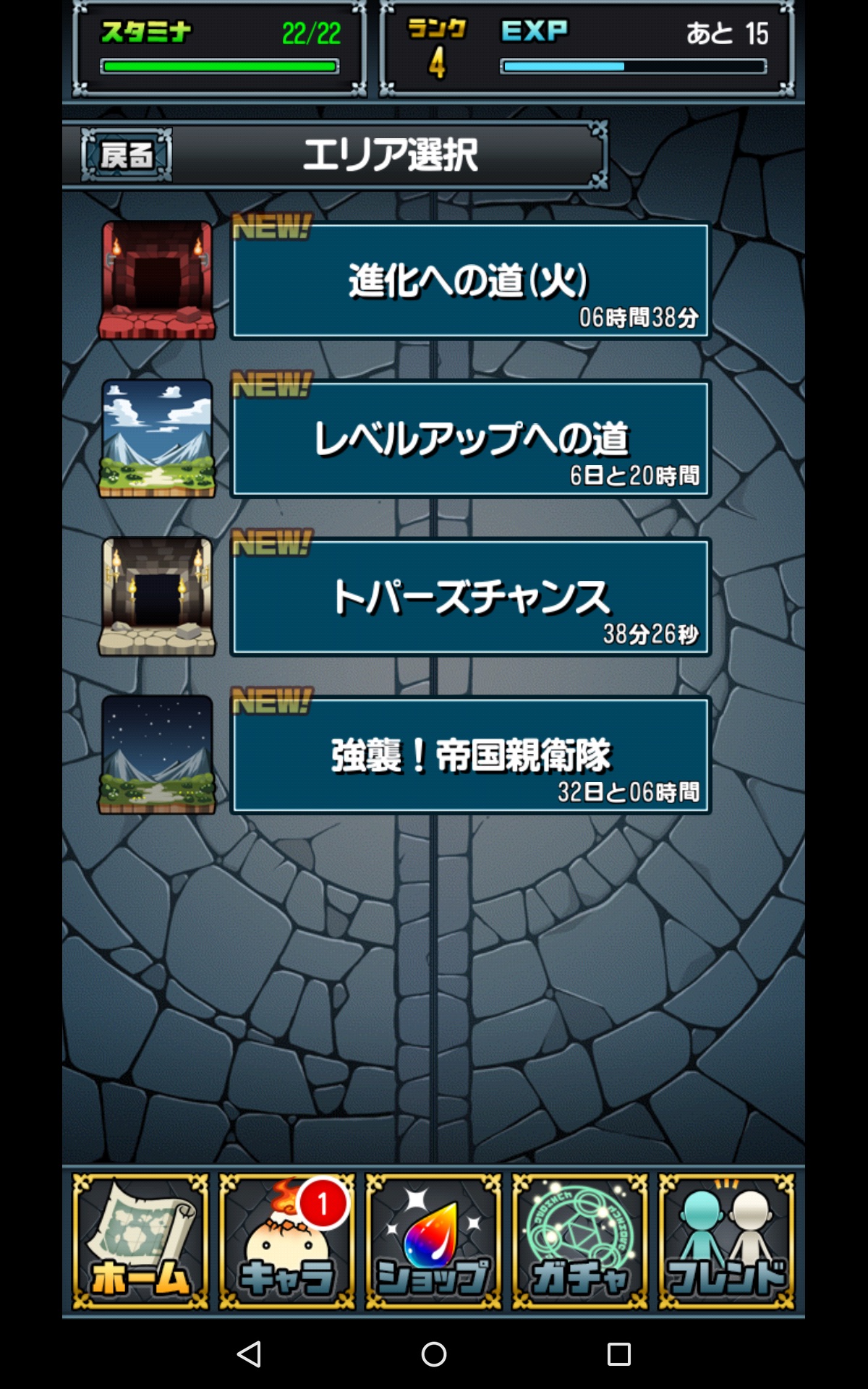Tap the 戻る back button
The image size is (868, 1389).
pyautogui.click(x=127, y=155)
